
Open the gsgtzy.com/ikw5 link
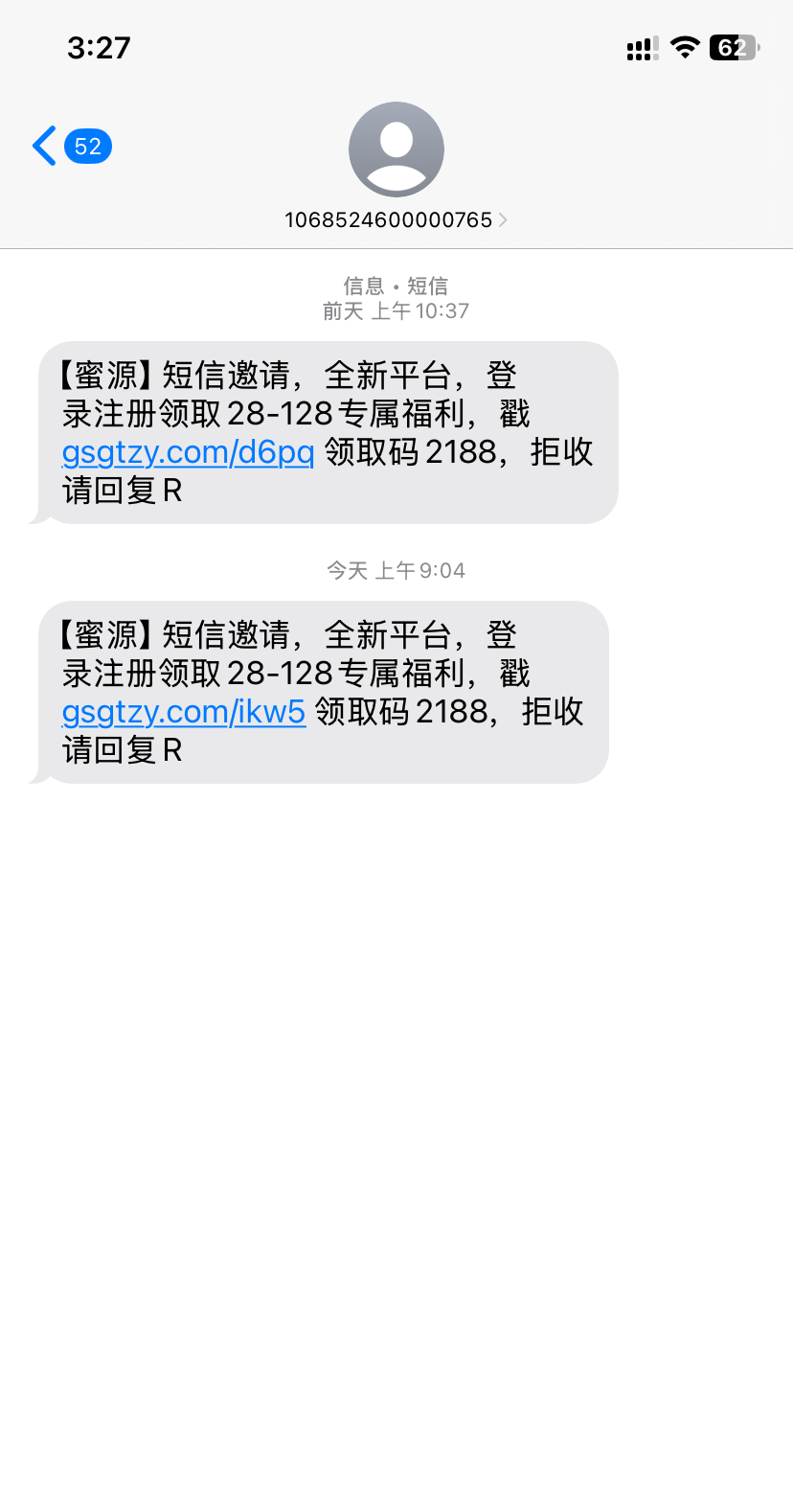tap(184, 712)
